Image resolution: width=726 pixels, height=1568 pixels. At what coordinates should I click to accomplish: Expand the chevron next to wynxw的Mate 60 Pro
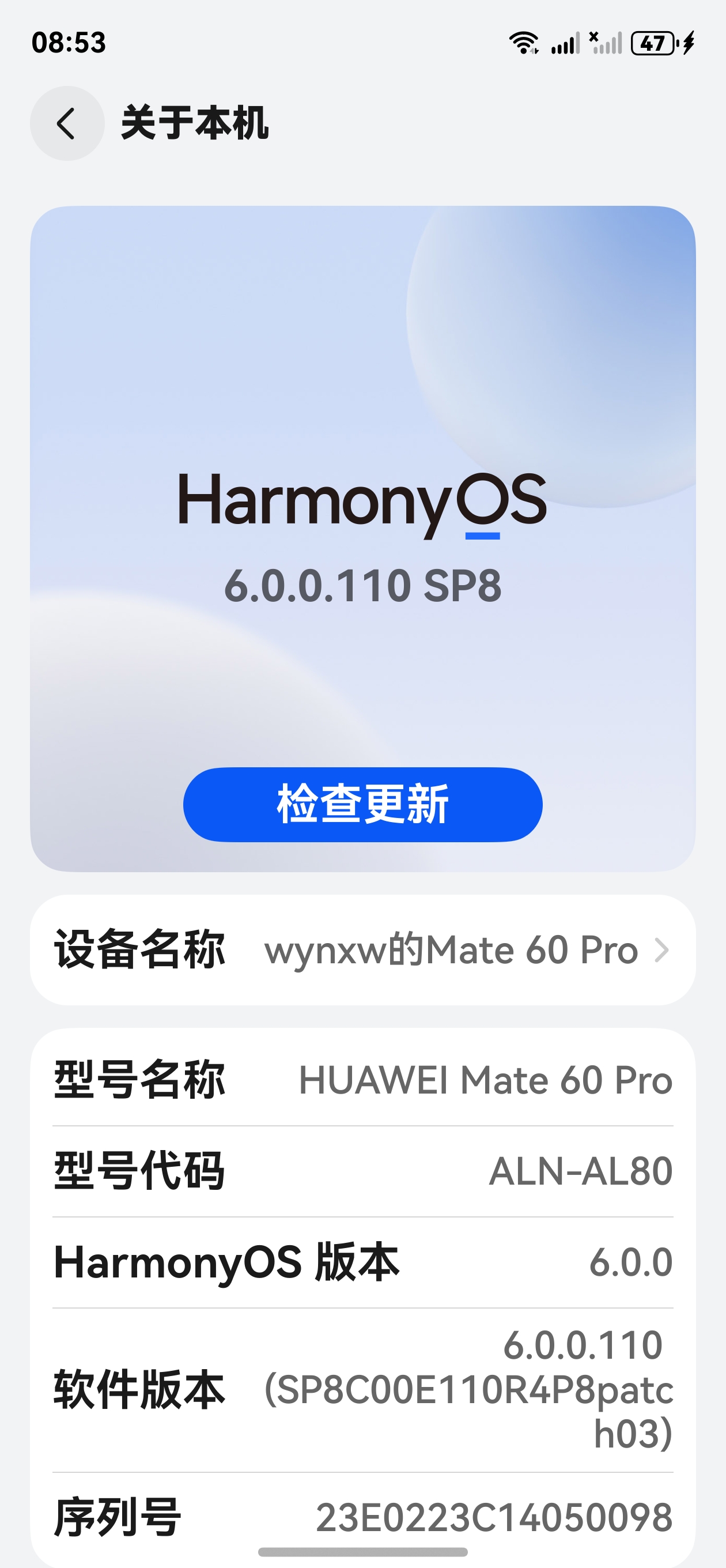665,949
